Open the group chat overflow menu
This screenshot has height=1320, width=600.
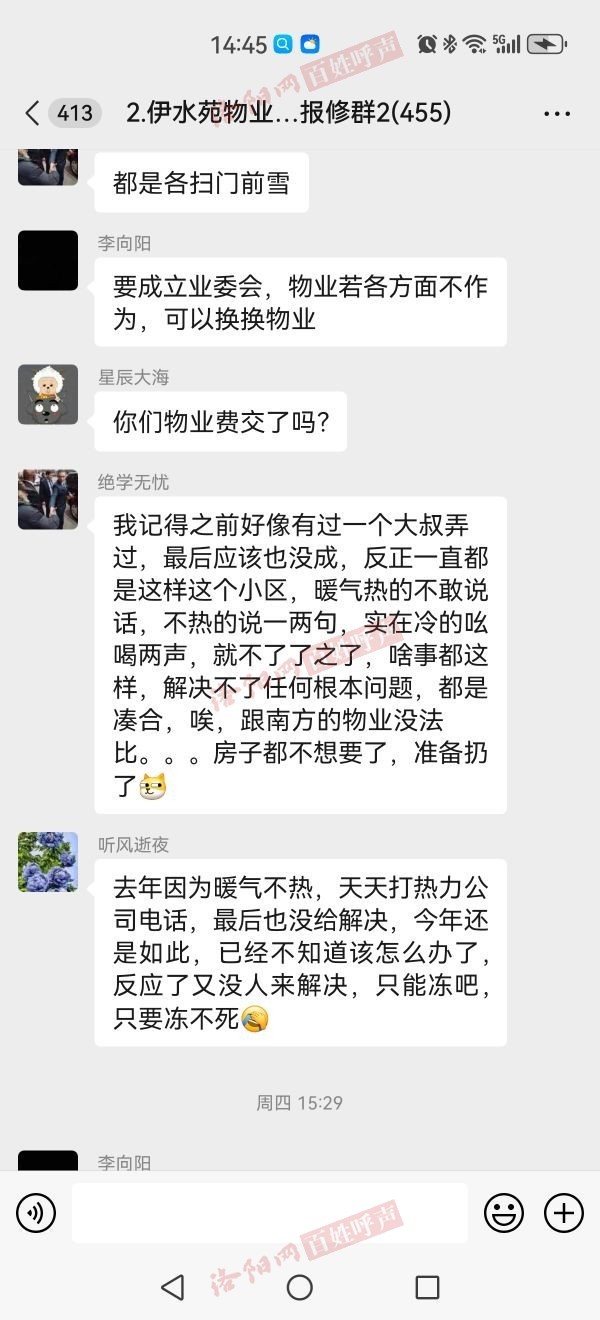tap(557, 114)
